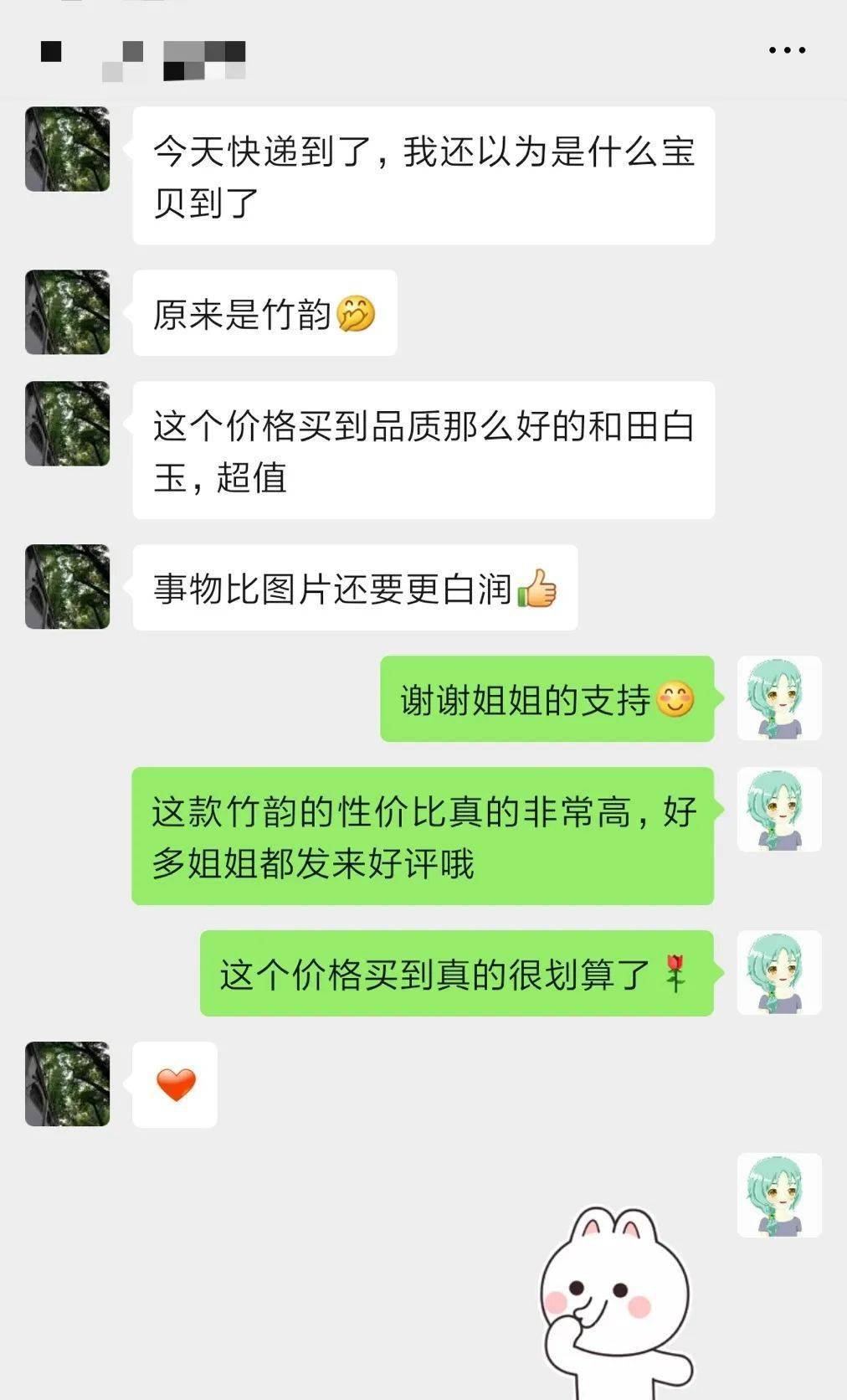Tap the message 这个价格买到真的很划算了
This screenshot has height=1400, width=847.
[456, 971]
